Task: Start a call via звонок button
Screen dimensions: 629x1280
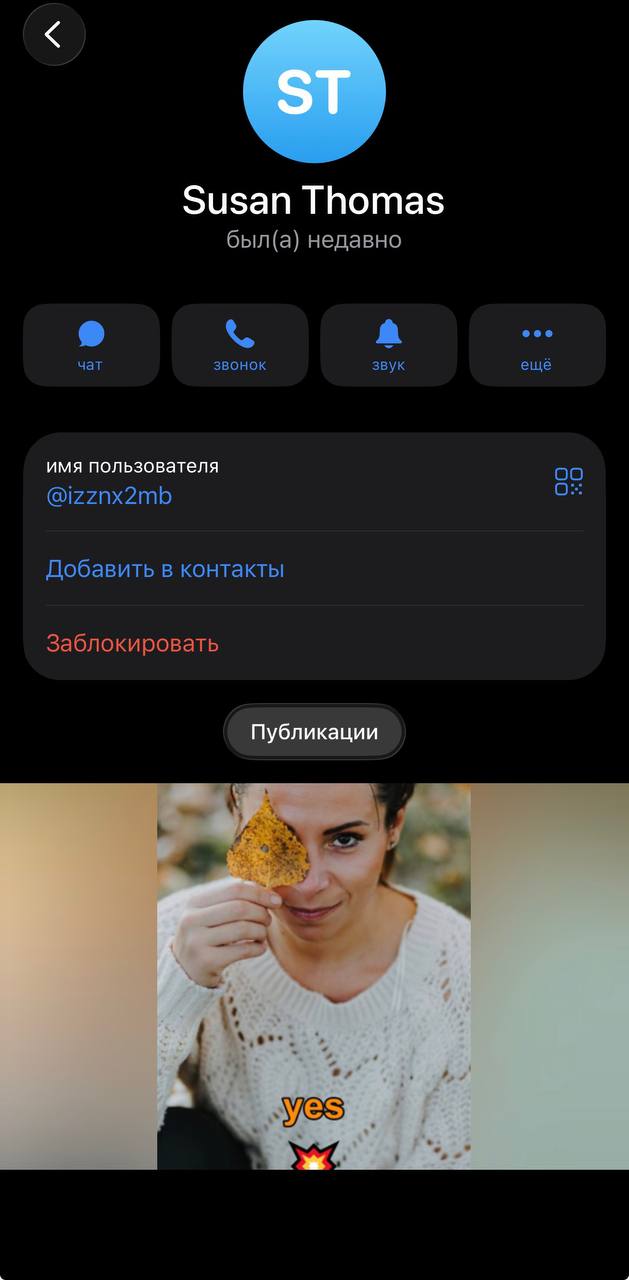Action: [x=240, y=345]
